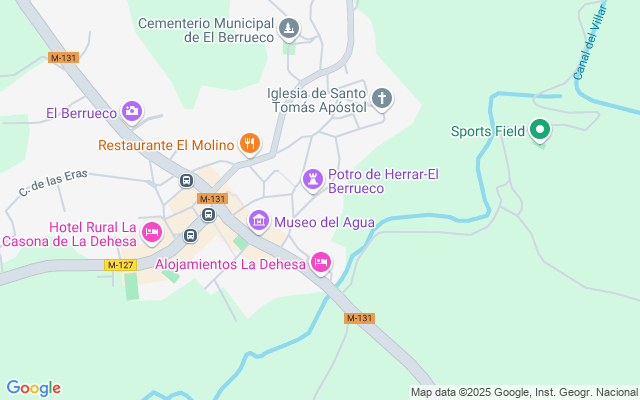
Task: Tap the Sports Field green marker
Action: coord(540,130)
